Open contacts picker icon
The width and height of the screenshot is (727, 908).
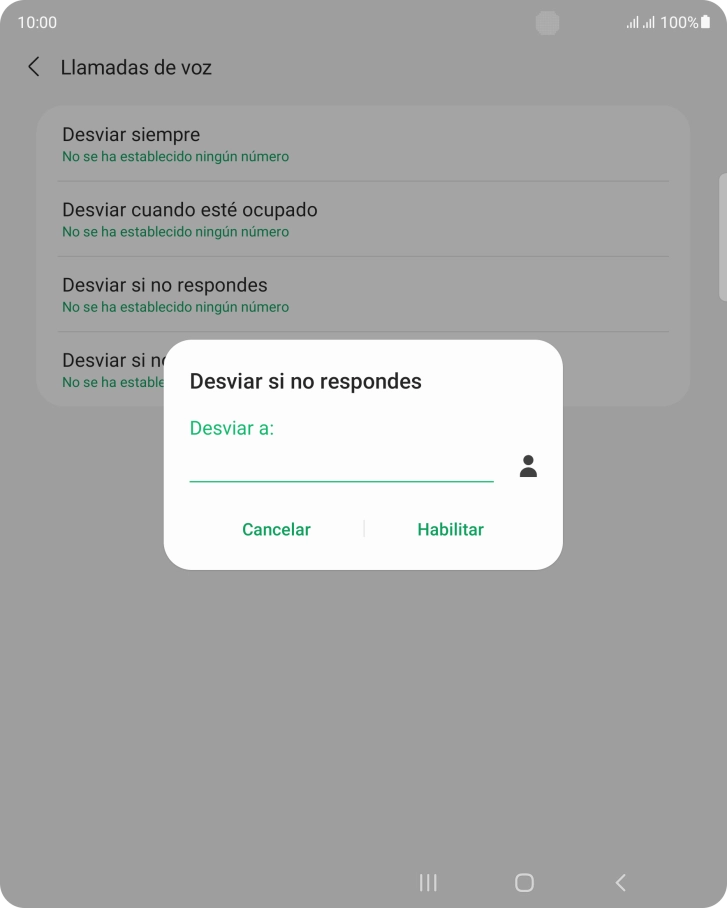pyautogui.click(x=528, y=466)
